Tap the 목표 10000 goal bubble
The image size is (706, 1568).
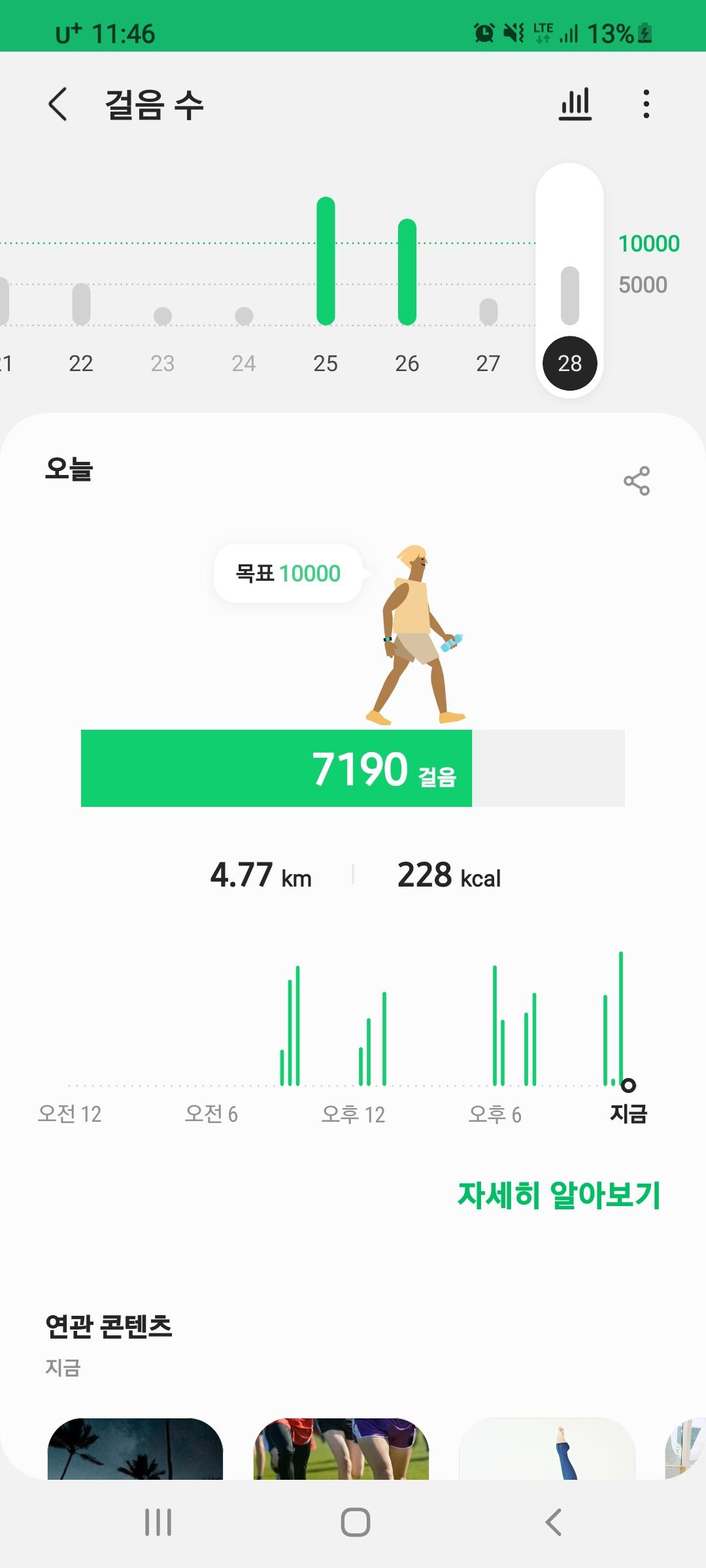click(288, 574)
